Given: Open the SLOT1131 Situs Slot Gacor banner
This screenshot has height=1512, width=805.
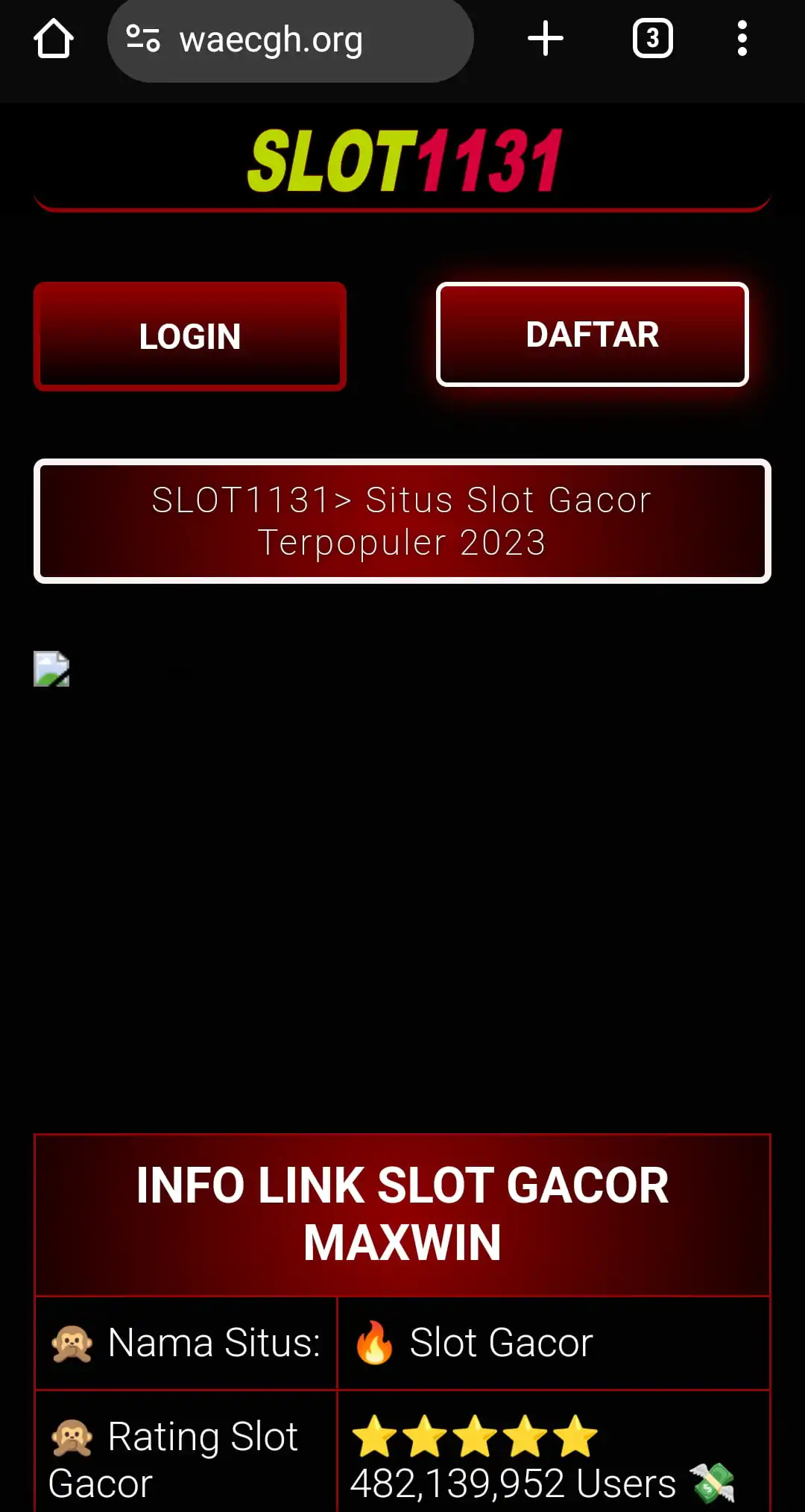Looking at the screenshot, I should pos(402,520).
